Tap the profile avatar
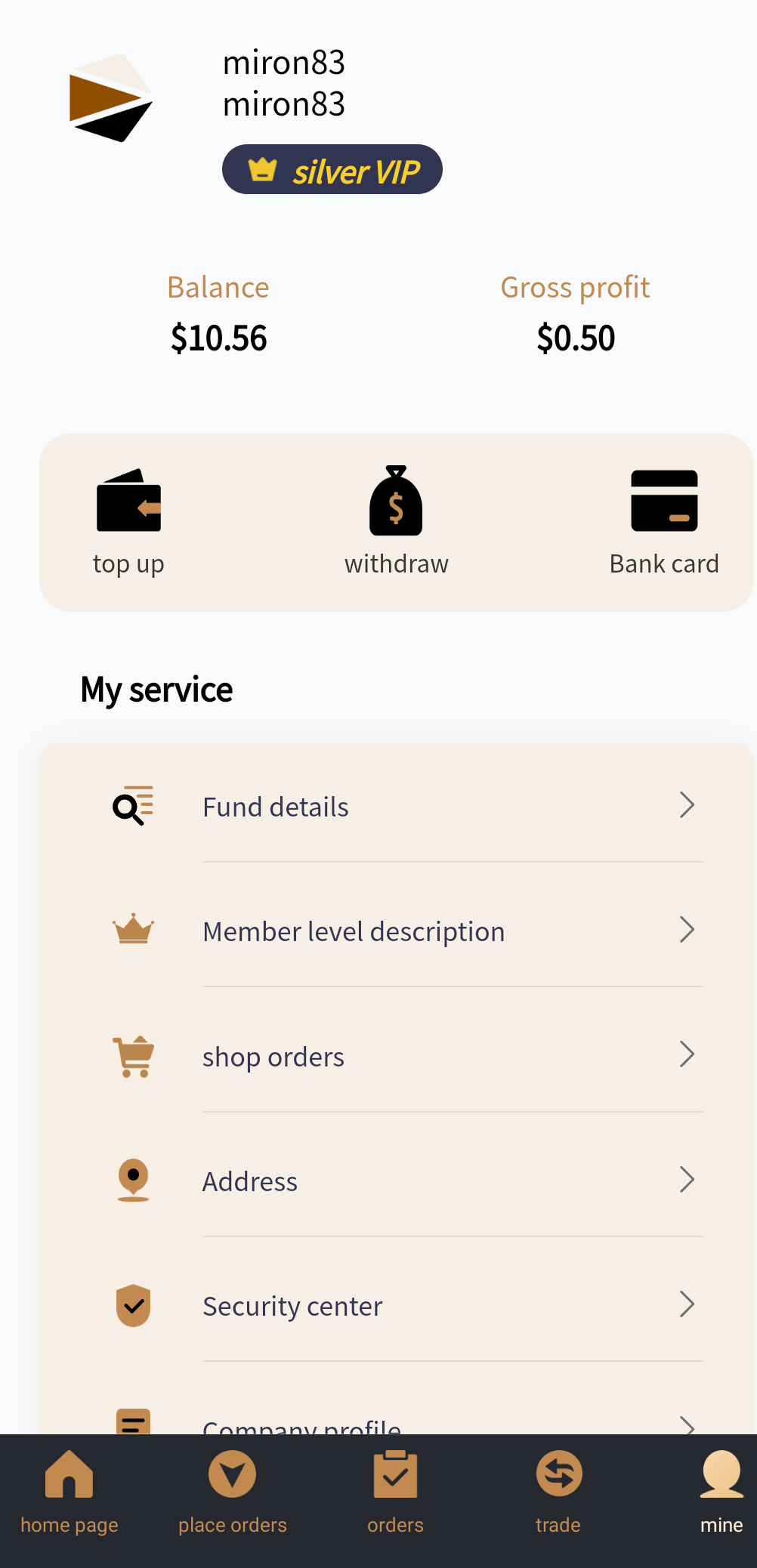Viewport: 757px width, 1568px height. (x=111, y=97)
